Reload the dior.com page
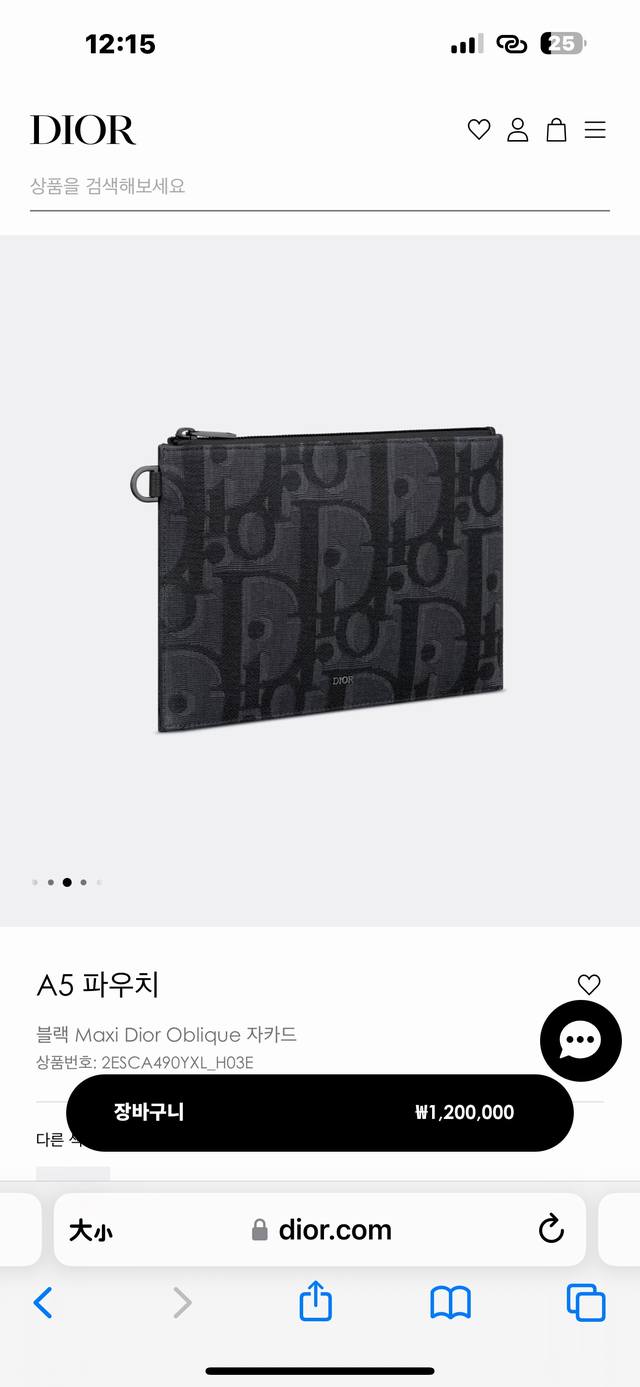640x1387 pixels. pyautogui.click(x=551, y=1229)
